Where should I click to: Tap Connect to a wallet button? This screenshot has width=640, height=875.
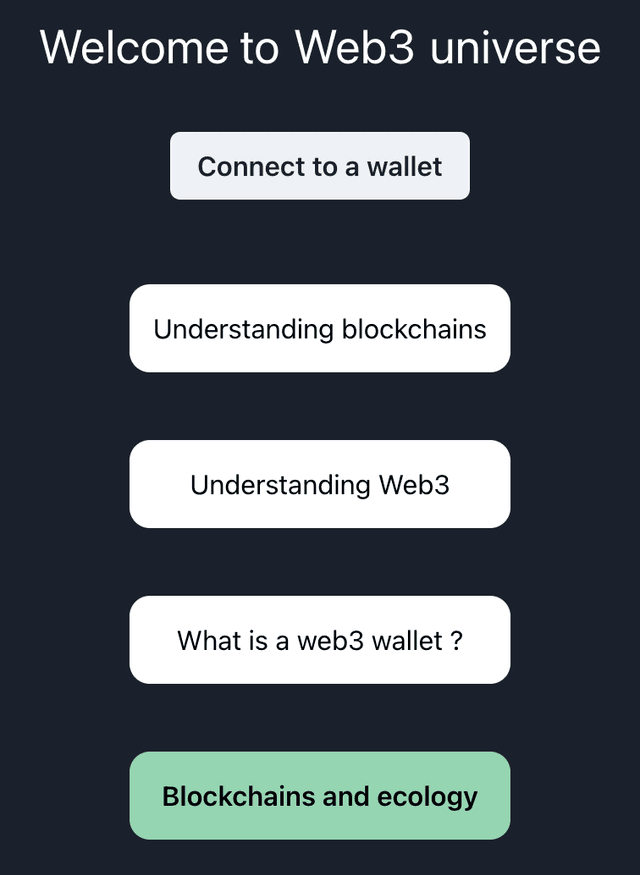(x=319, y=166)
